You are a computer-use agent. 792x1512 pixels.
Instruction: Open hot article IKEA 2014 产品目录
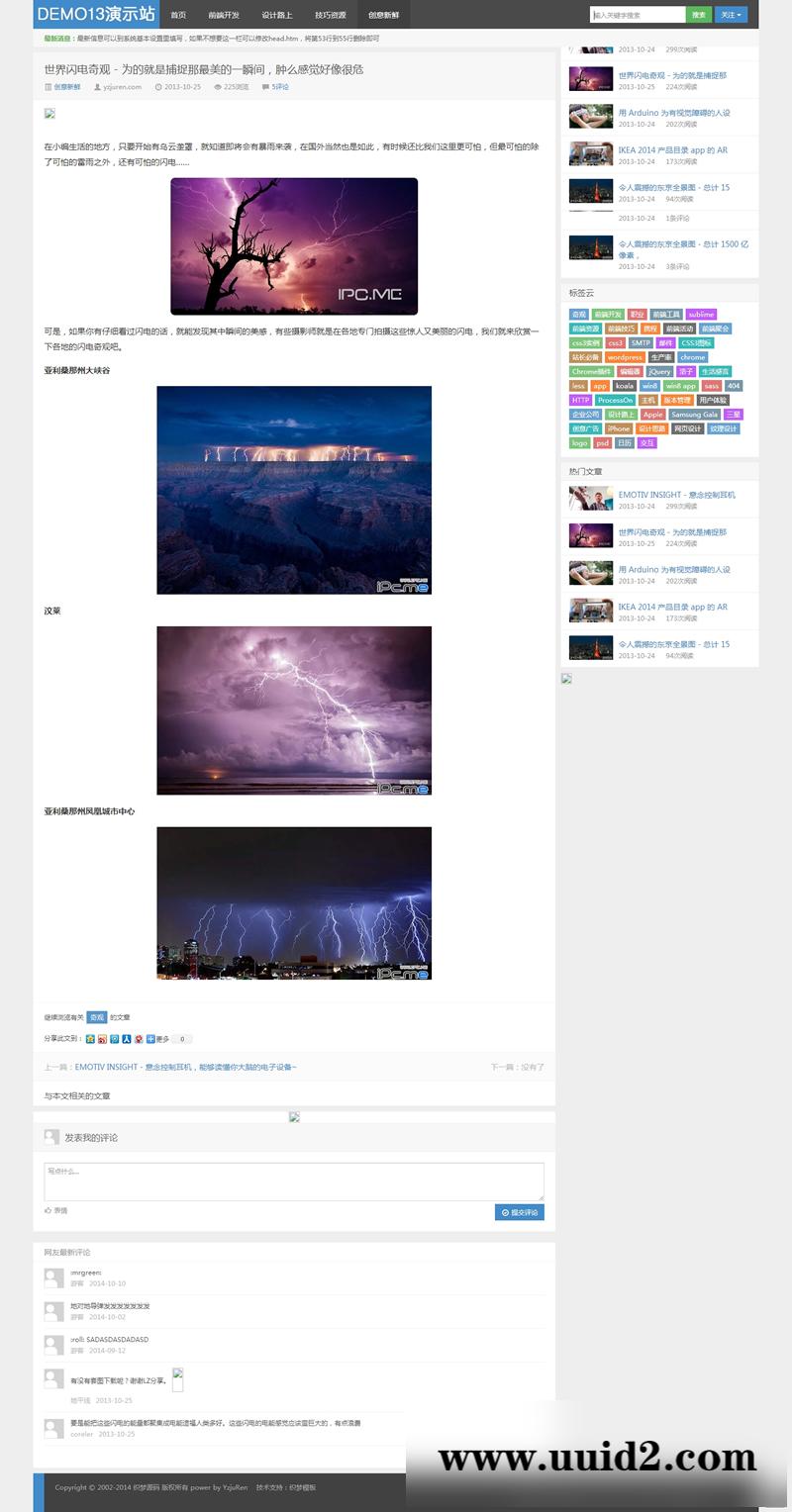pyautogui.click(x=672, y=607)
